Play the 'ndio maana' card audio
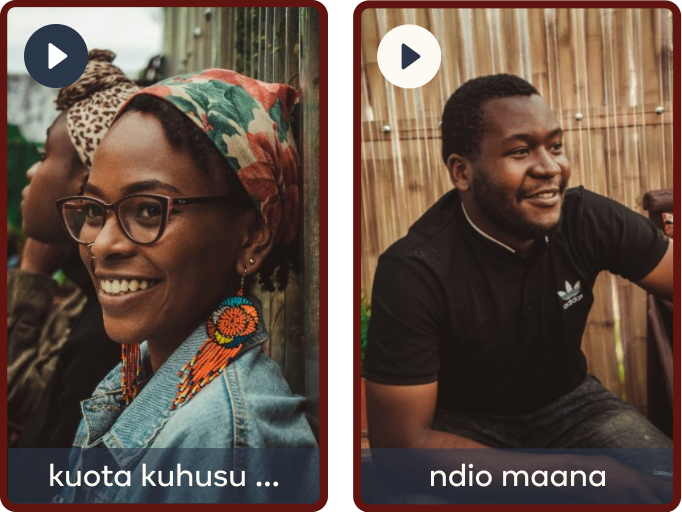The width and height of the screenshot is (682, 513). pos(409,56)
